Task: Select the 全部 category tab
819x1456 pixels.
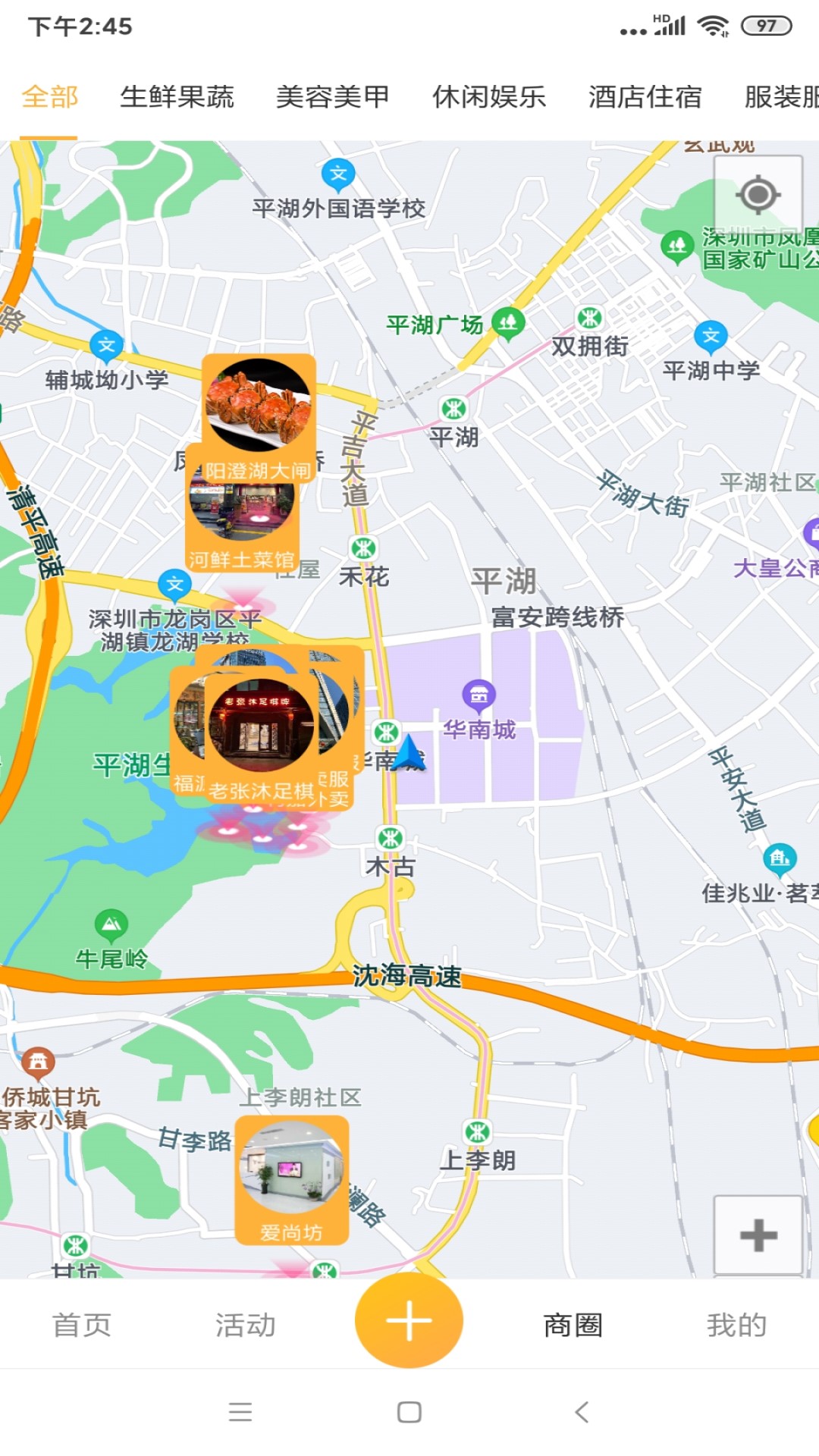Action: [x=50, y=97]
